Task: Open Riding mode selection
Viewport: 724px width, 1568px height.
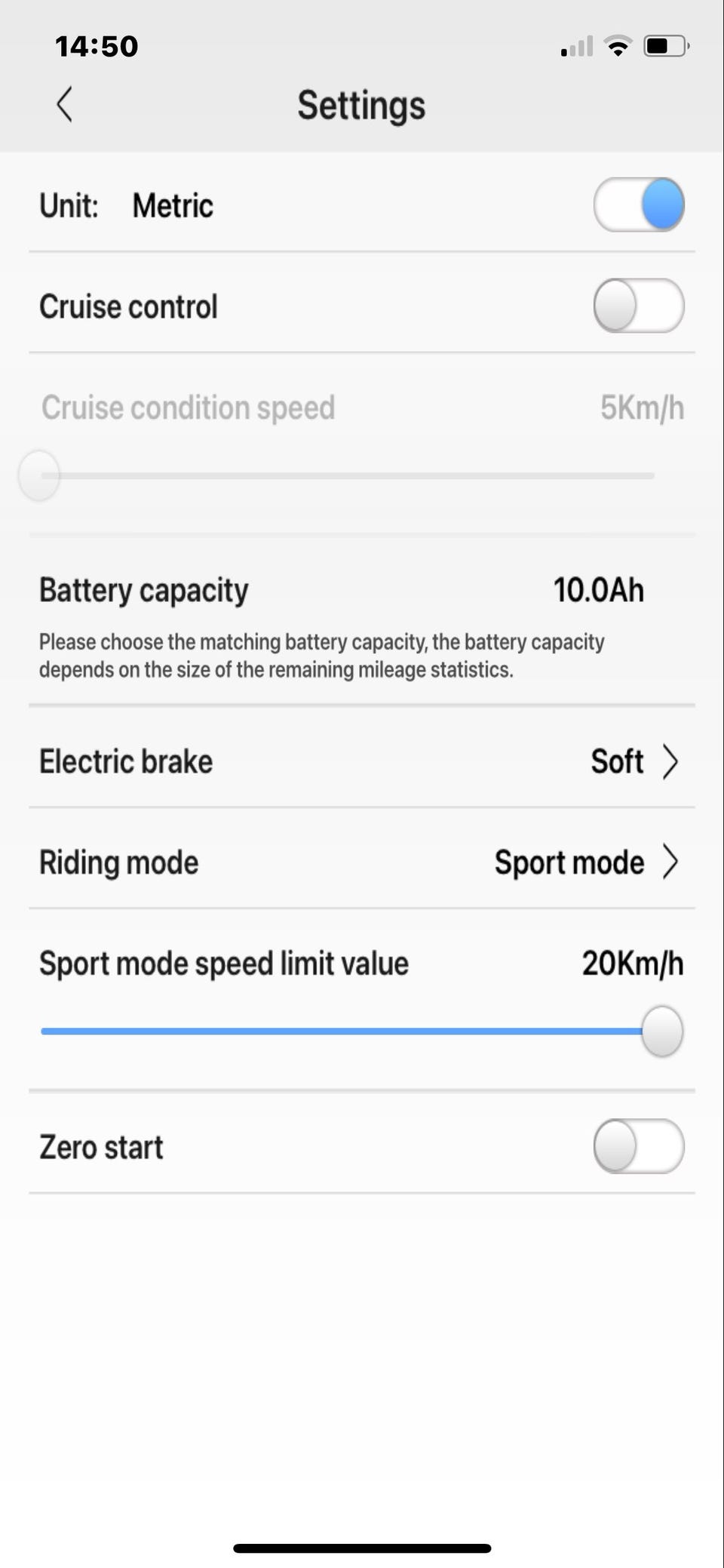Action: [362, 862]
